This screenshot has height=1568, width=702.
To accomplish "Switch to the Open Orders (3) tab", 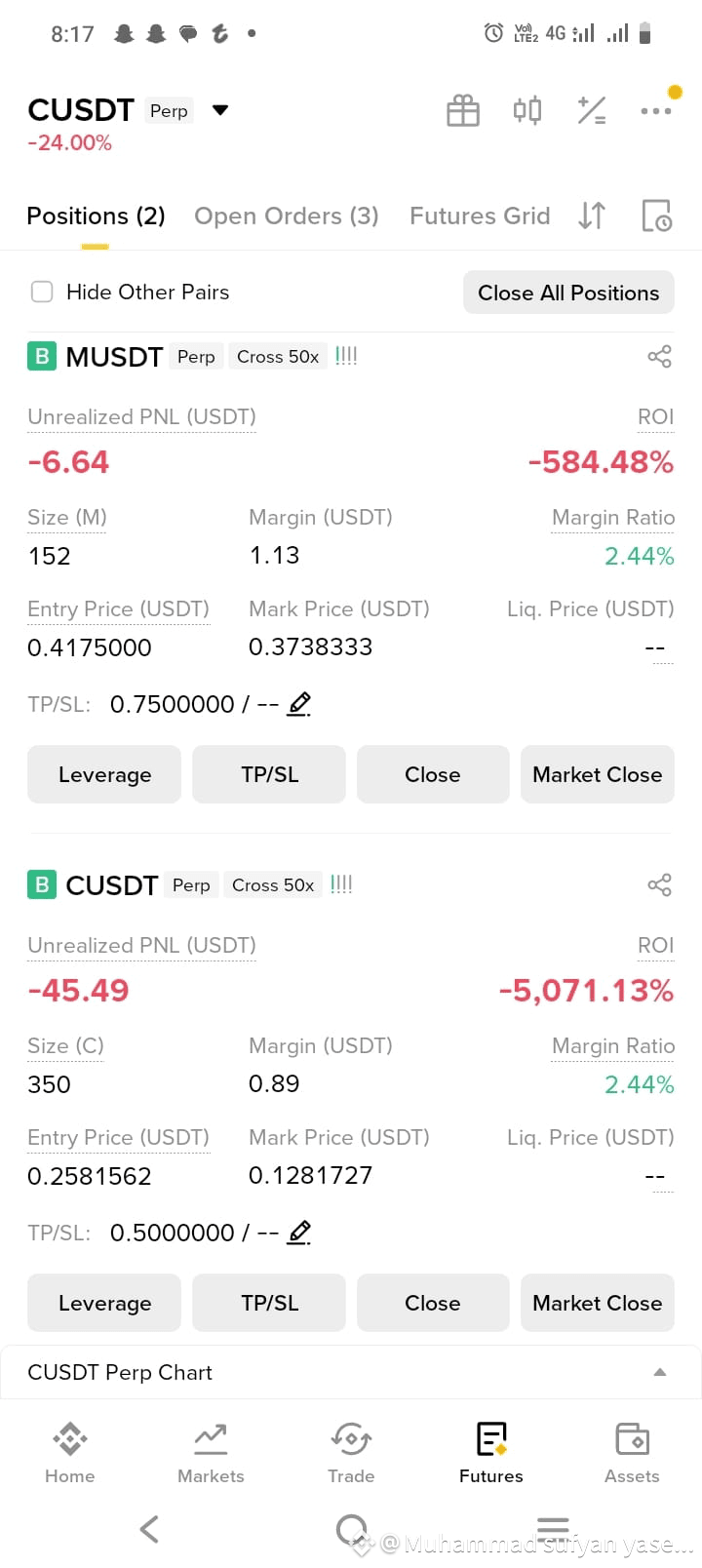I will point(287,216).
